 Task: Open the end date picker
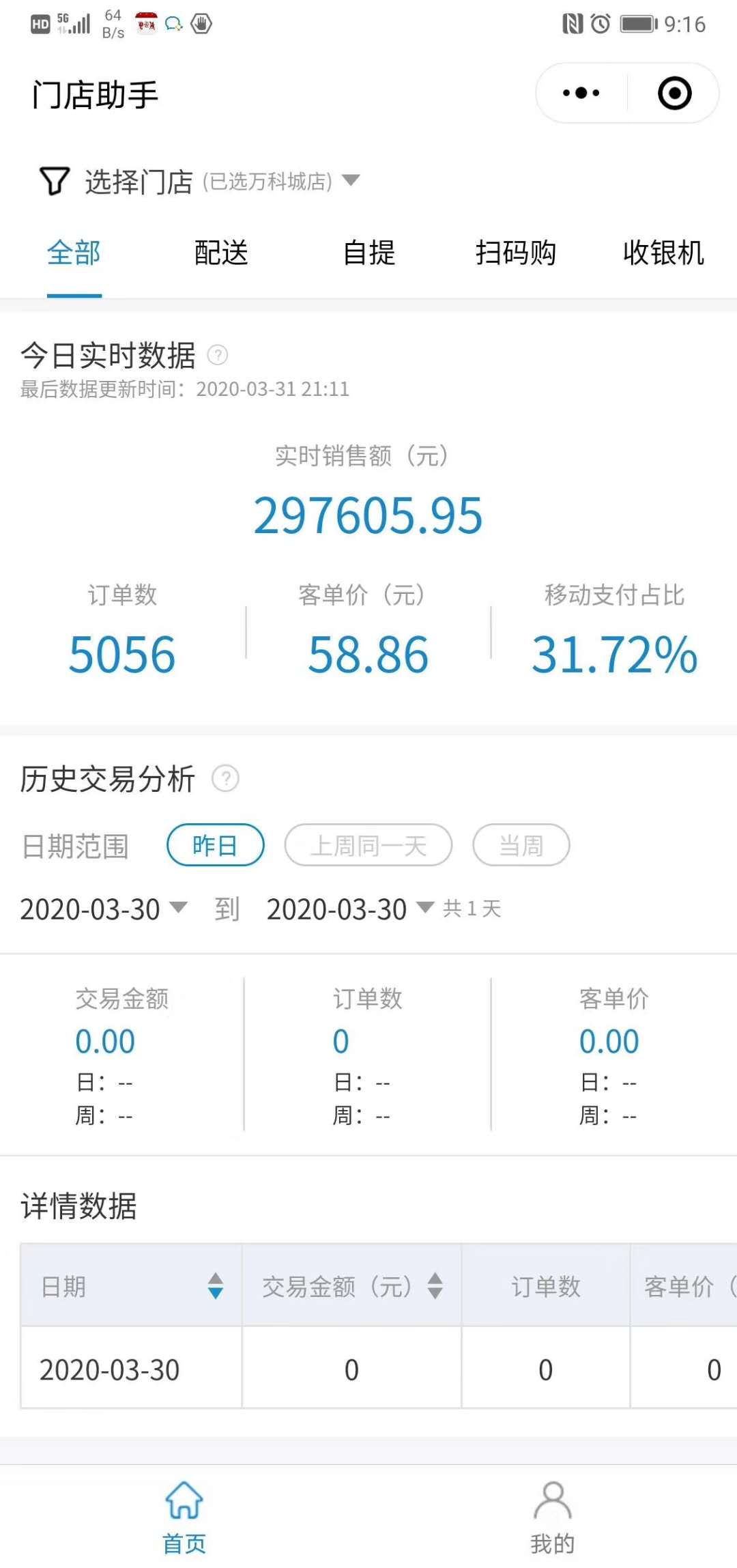tap(350, 909)
